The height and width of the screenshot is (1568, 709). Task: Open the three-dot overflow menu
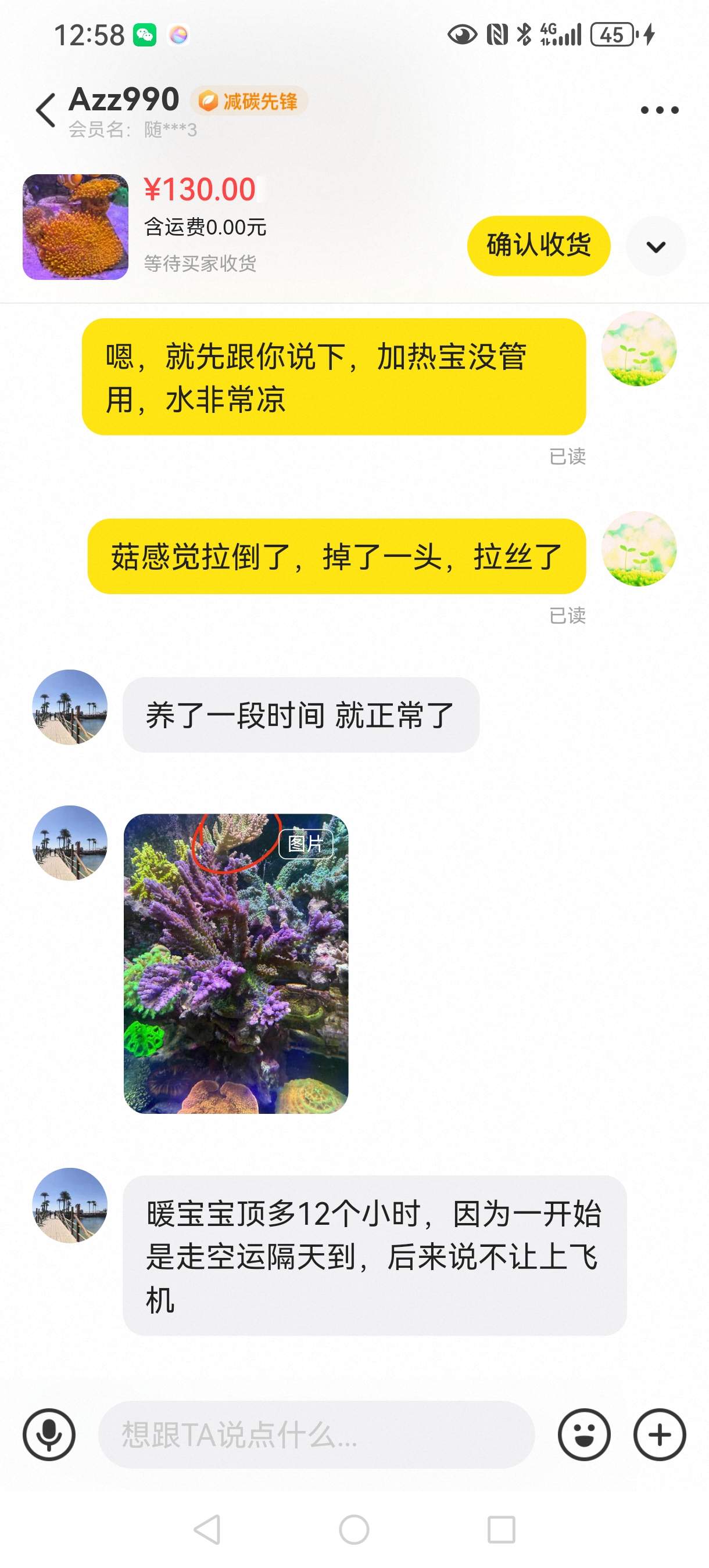(x=659, y=111)
